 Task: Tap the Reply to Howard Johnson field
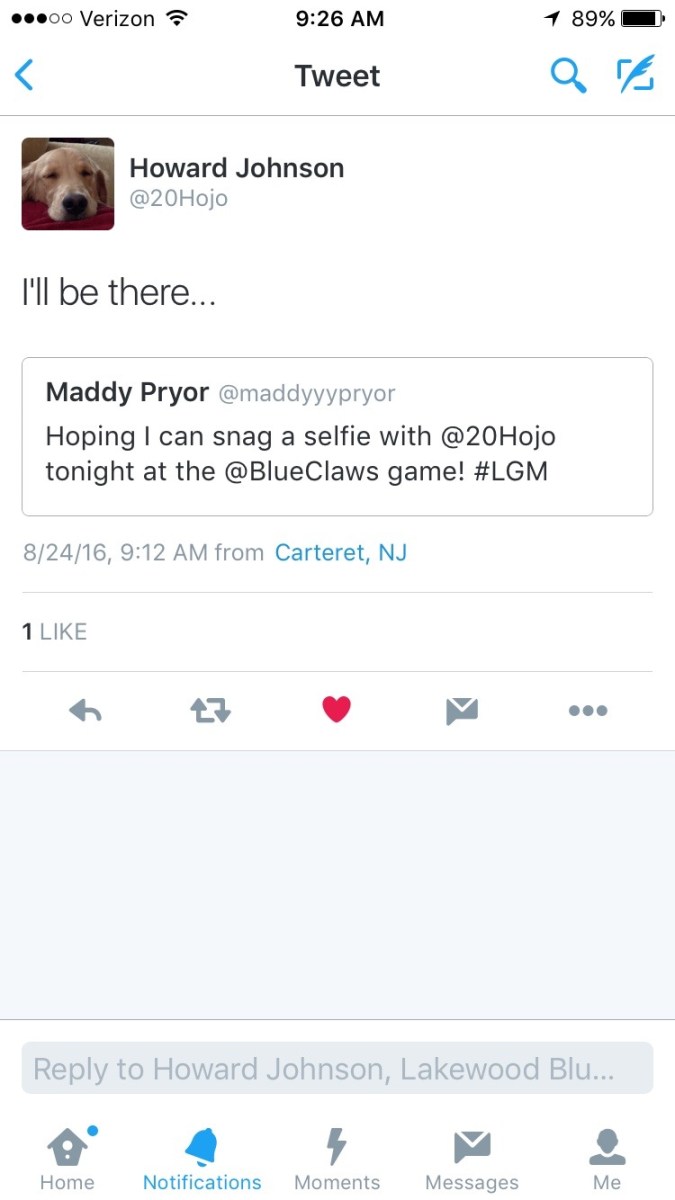[337, 1069]
